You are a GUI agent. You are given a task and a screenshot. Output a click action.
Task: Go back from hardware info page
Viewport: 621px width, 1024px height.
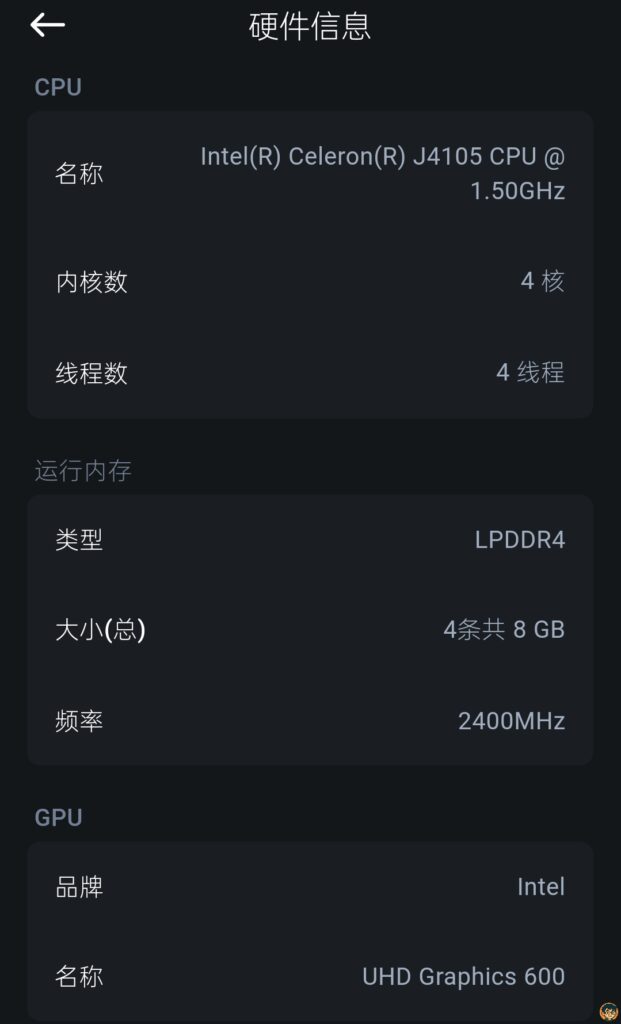tap(47, 26)
